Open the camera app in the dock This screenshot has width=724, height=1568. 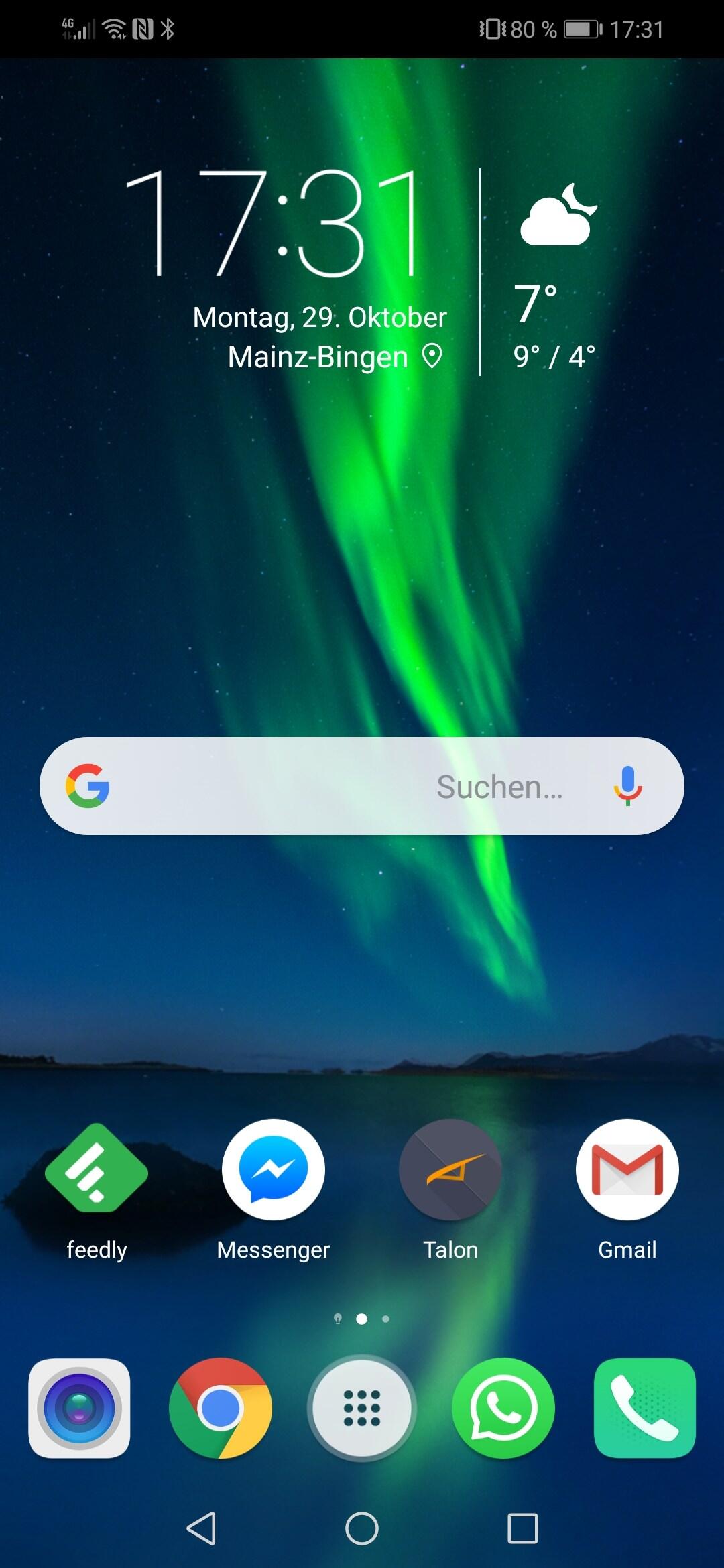tap(79, 1408)
